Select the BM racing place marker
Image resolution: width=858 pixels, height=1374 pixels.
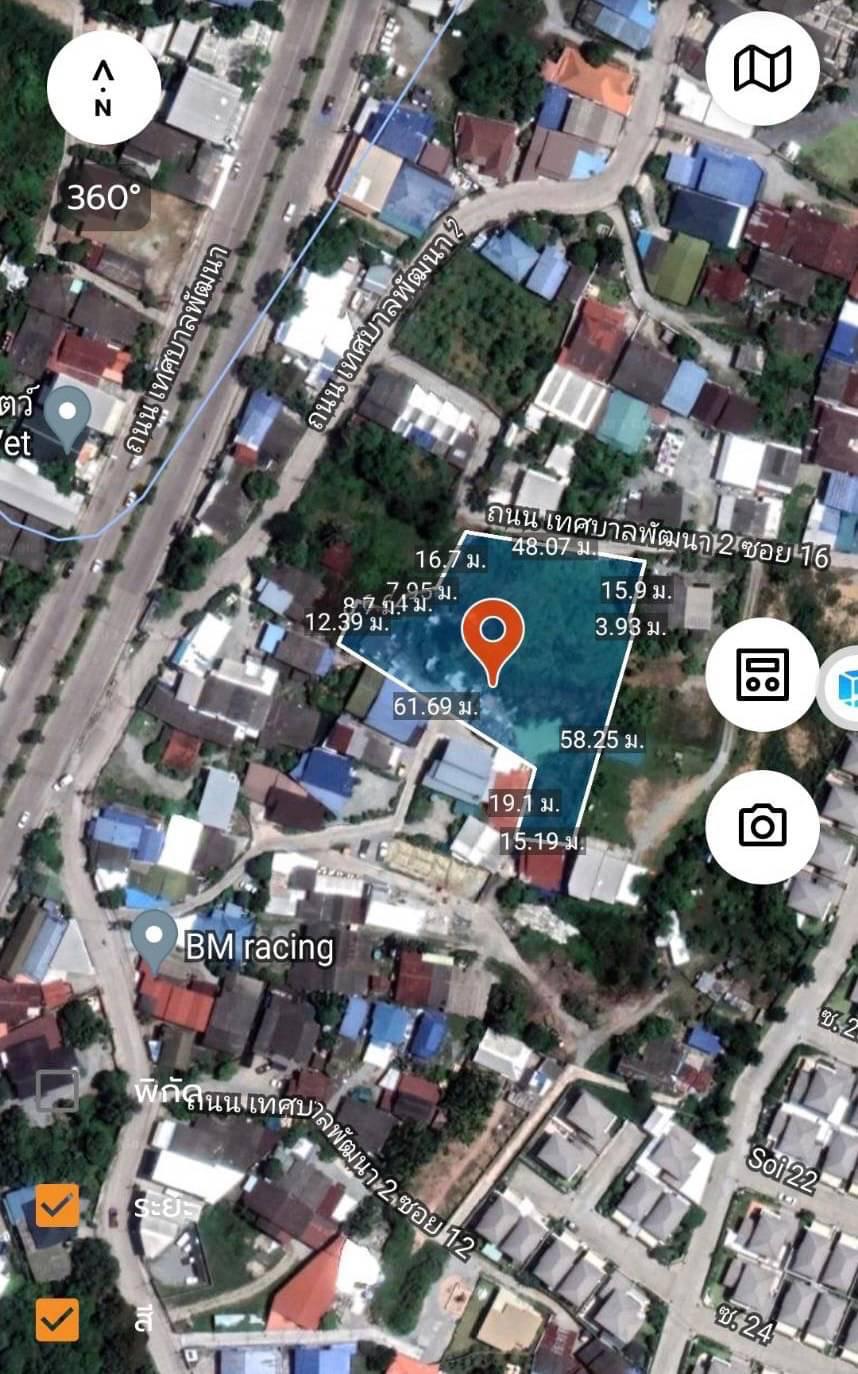click(154, 936)
